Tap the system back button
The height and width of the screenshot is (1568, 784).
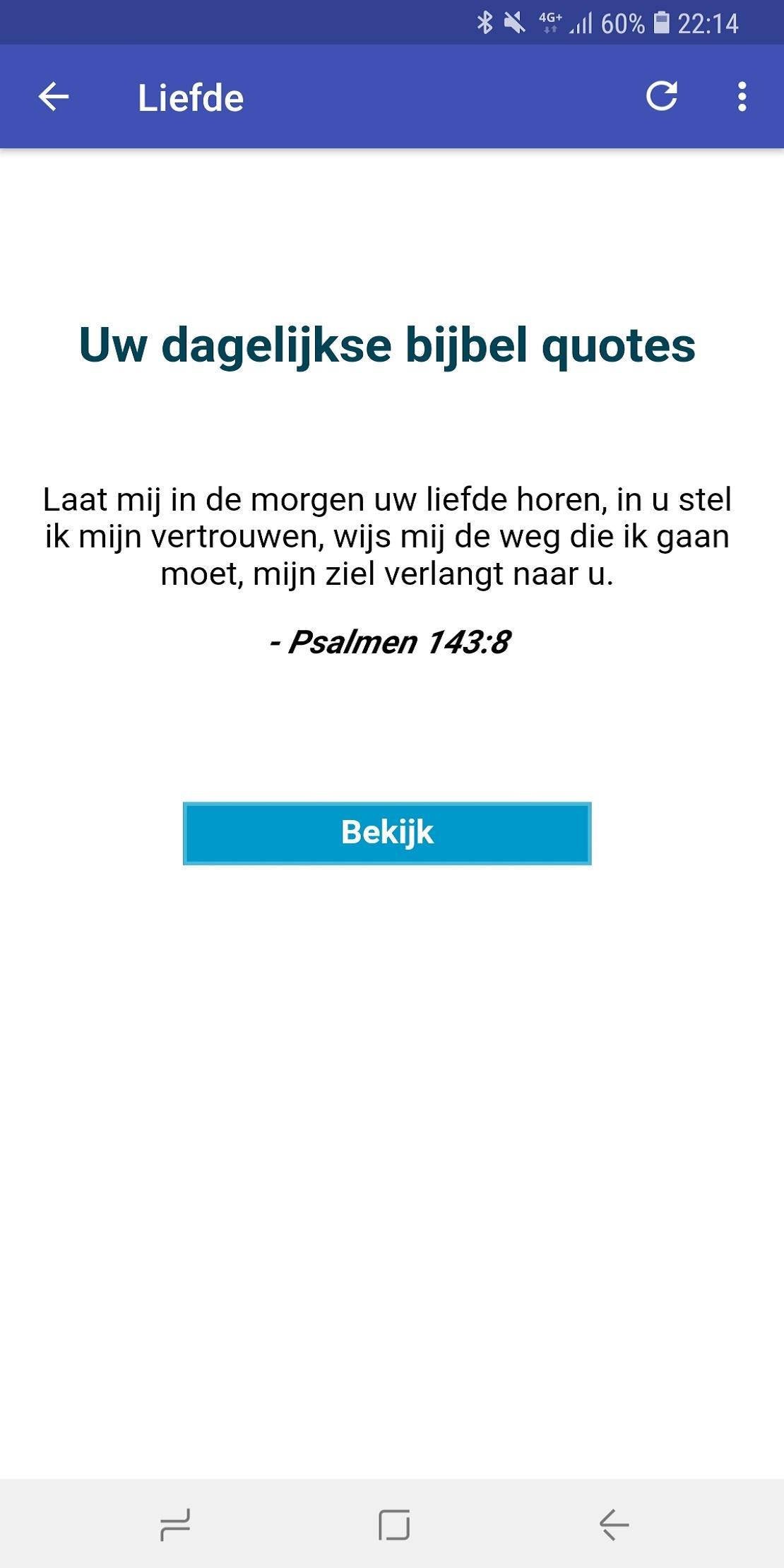click(x=614, y=1524)
